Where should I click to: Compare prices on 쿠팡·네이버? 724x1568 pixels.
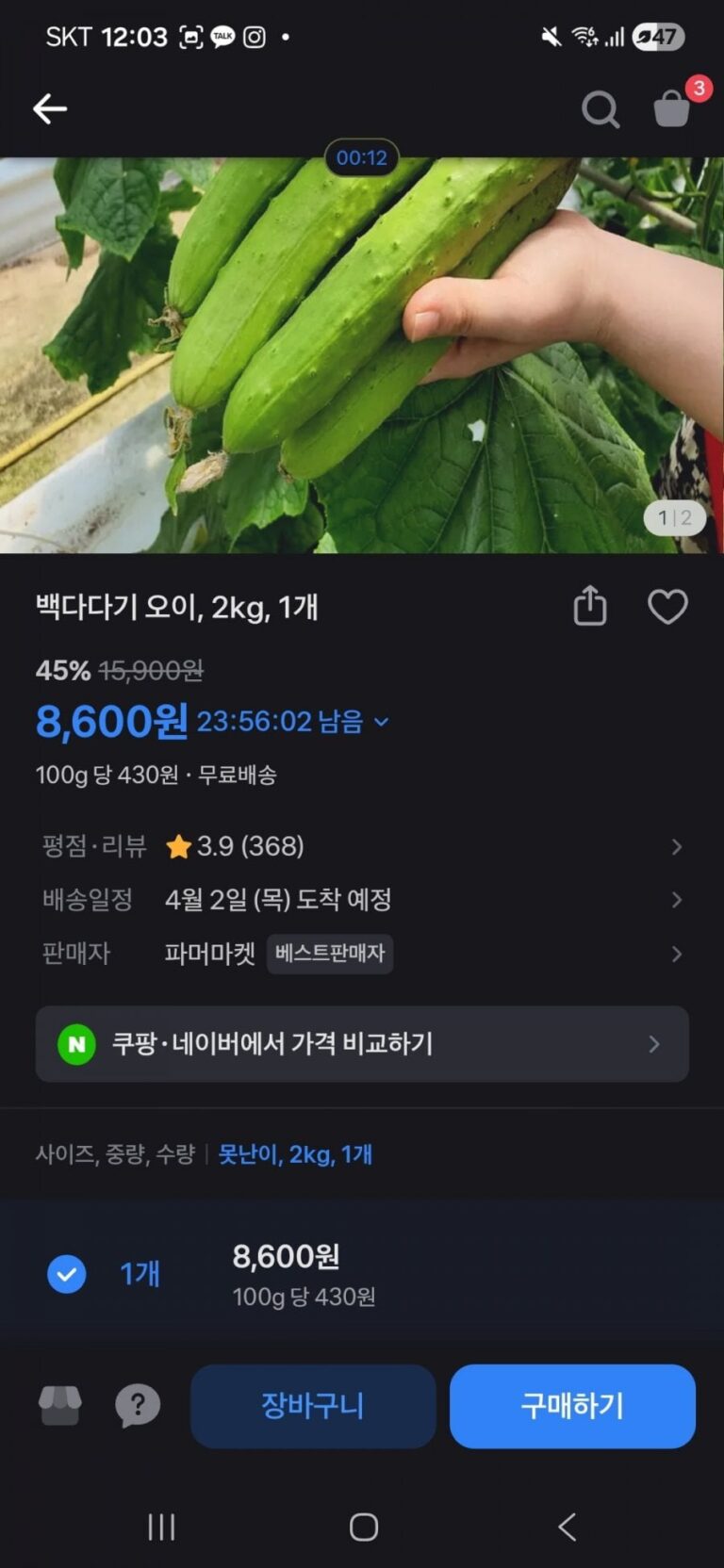point(362,1044)
